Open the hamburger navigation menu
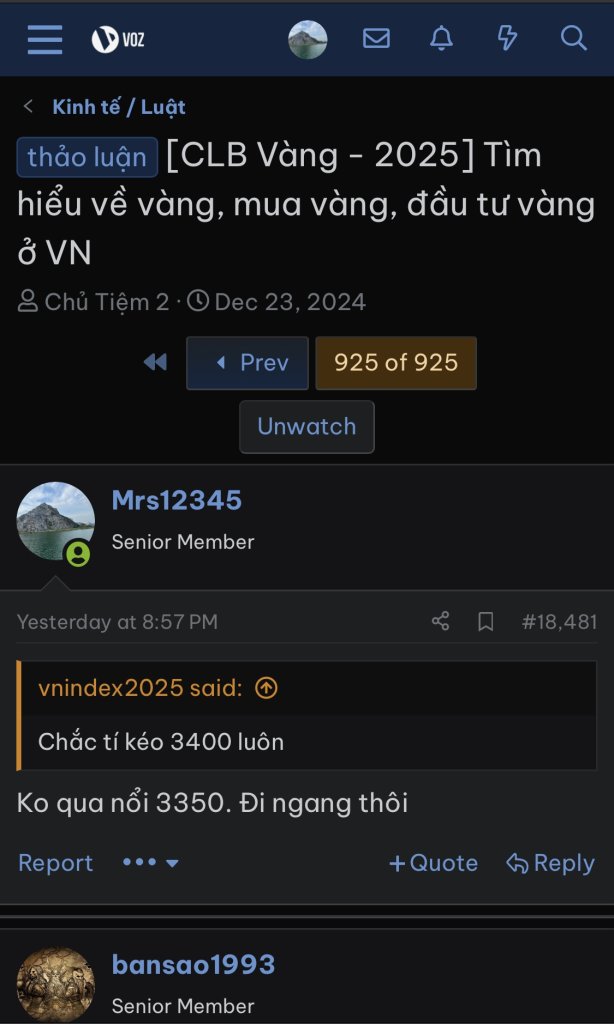This screenshot has width=614, height=1024. coord(45,40)
